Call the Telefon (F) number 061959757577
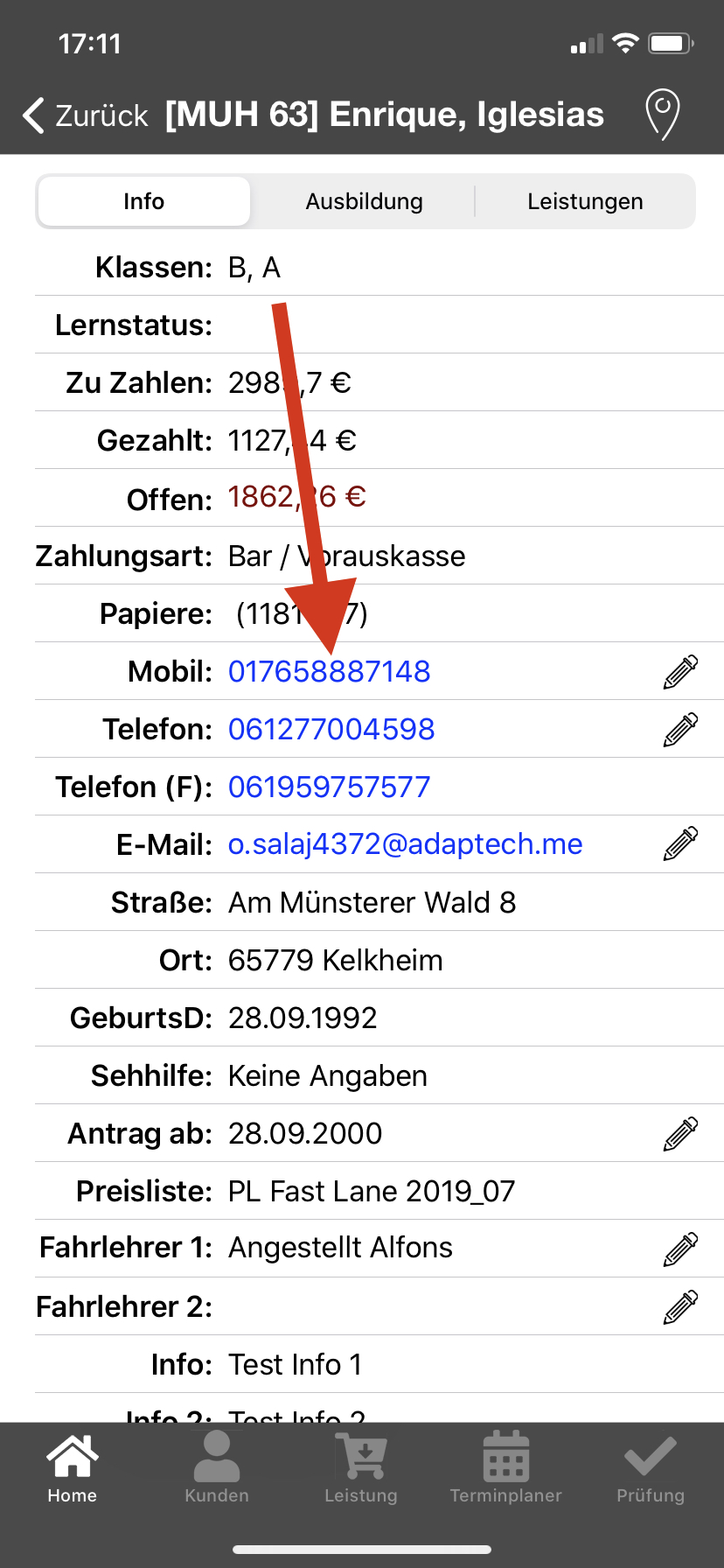This screenshot has width=724, height=1568. [330, 787]
